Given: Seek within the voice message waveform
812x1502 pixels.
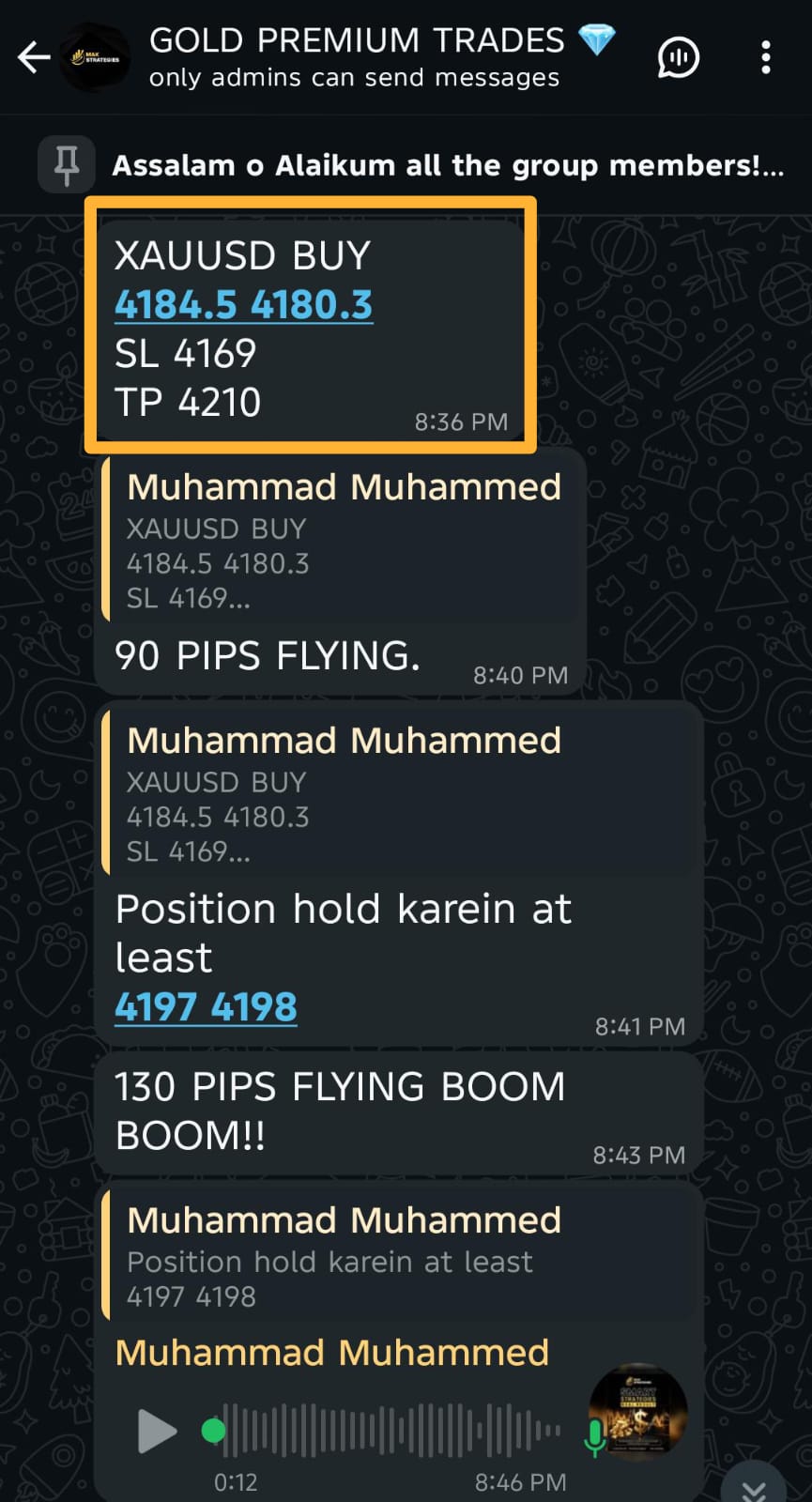Looking at the screenshot, I should [390, 1431].
